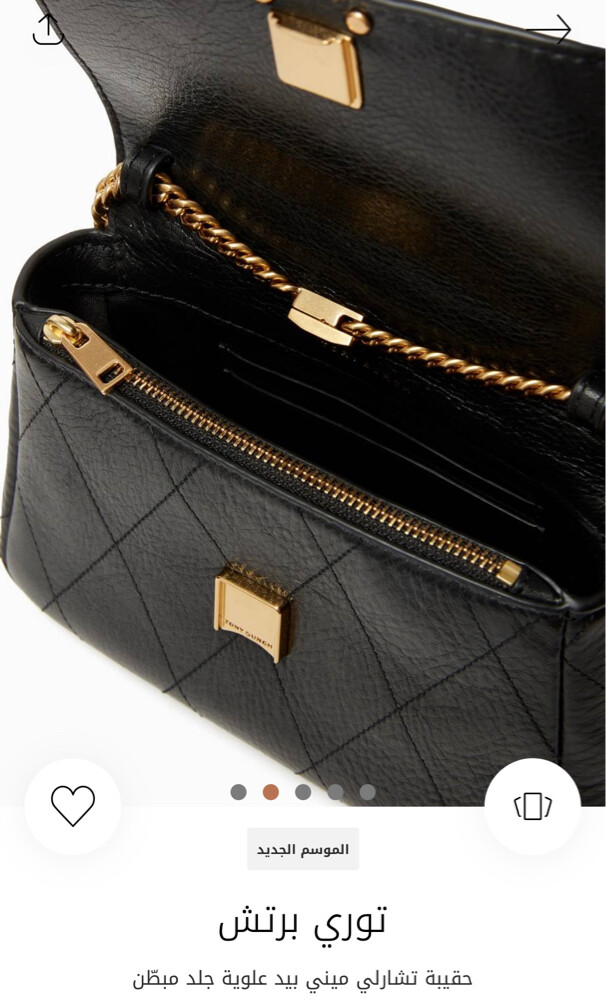Open the 360 phone view button

[533, 806]
